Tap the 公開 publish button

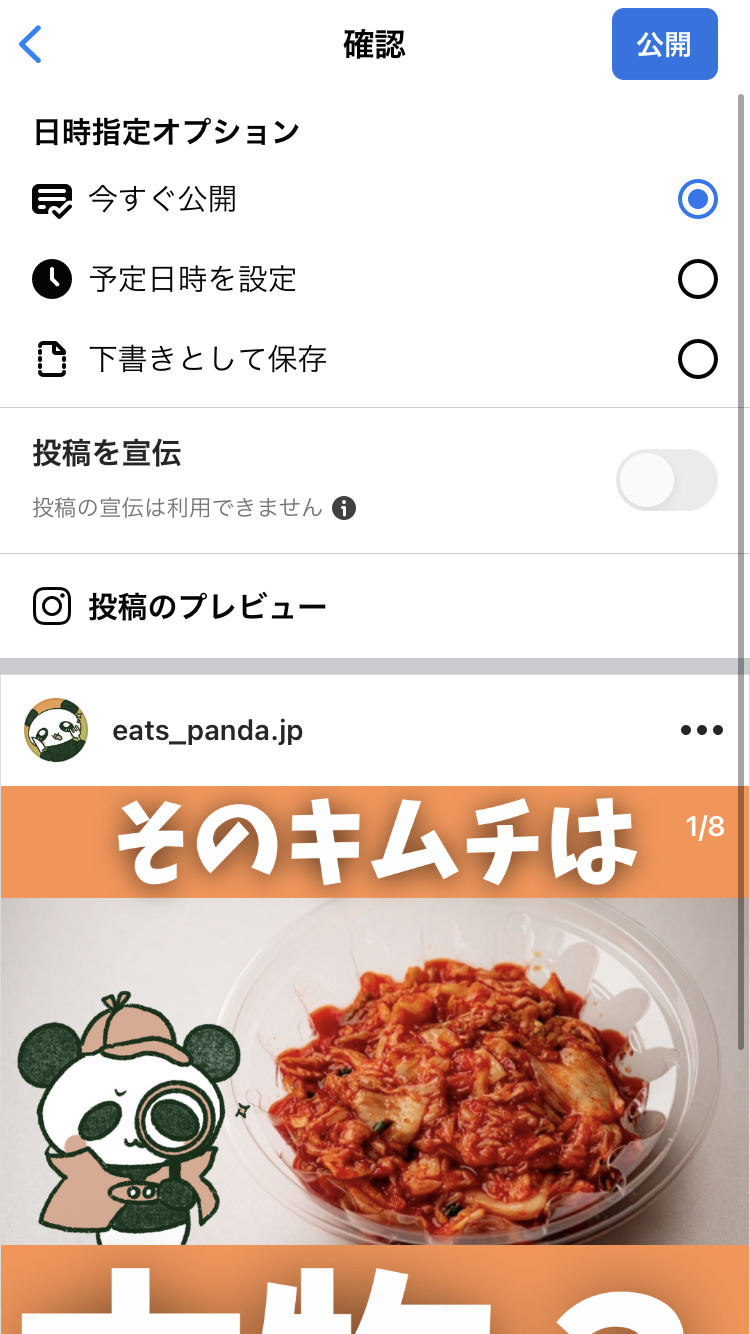664,44
